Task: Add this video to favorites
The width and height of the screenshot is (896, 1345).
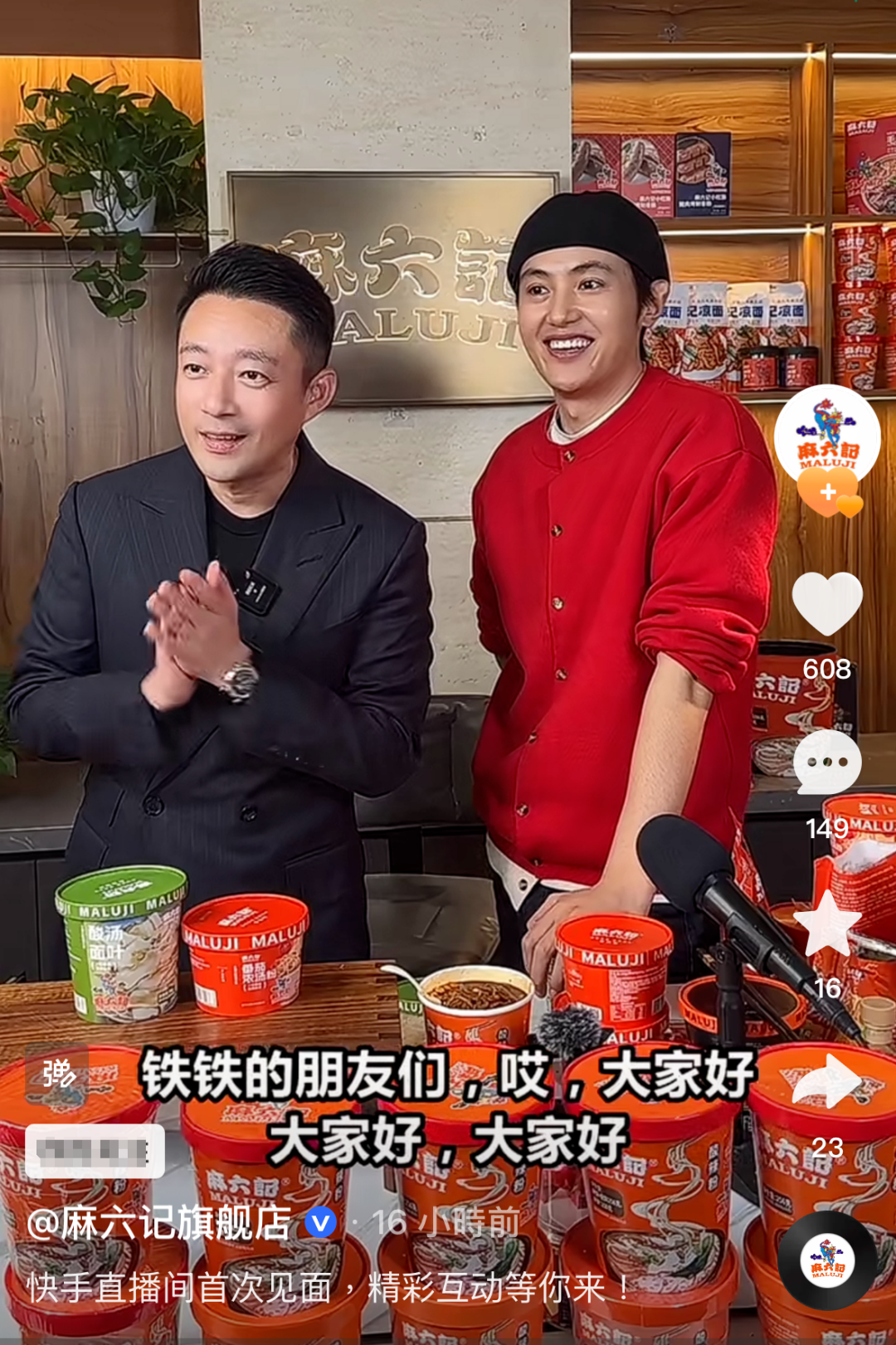Action: coord(827,922)
